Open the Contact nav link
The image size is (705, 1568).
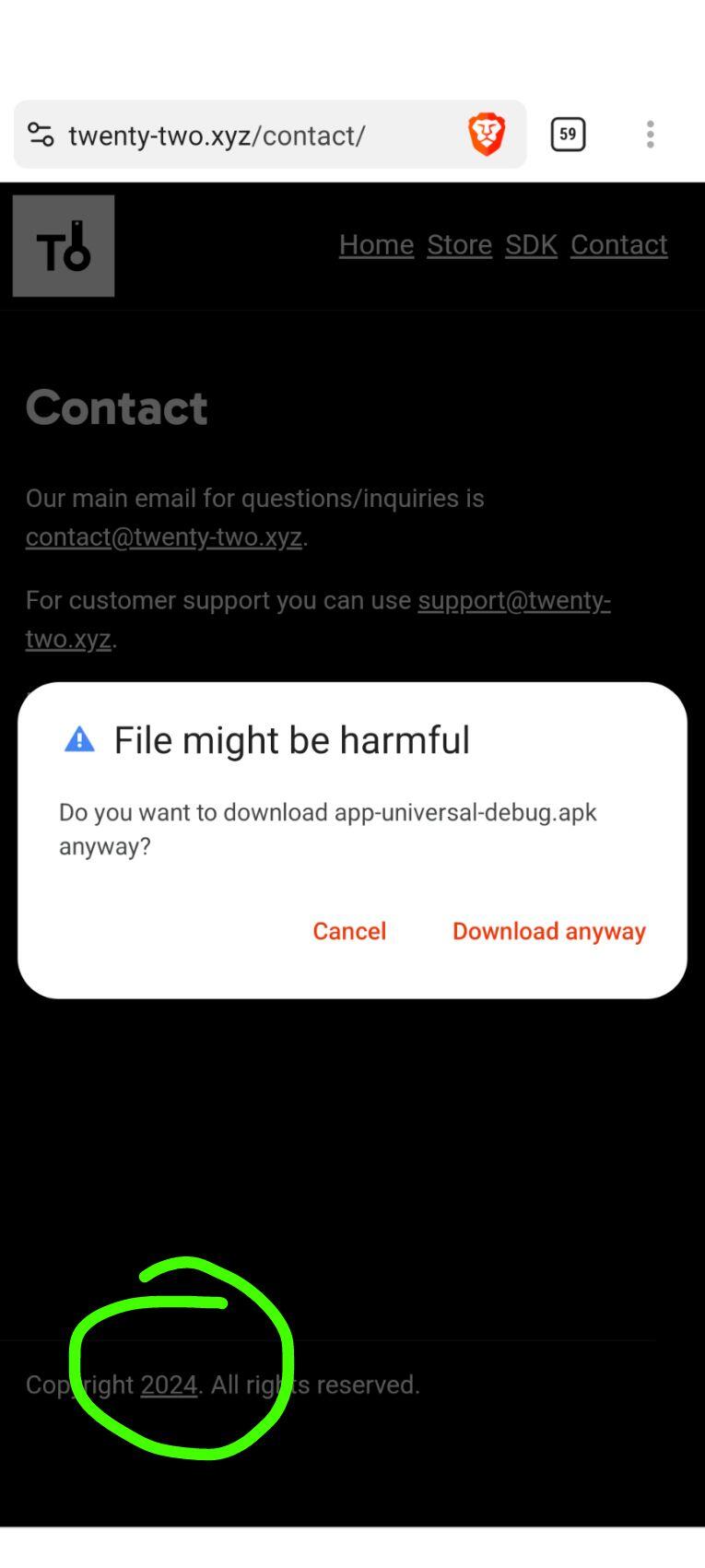click(x=618, y=244)
